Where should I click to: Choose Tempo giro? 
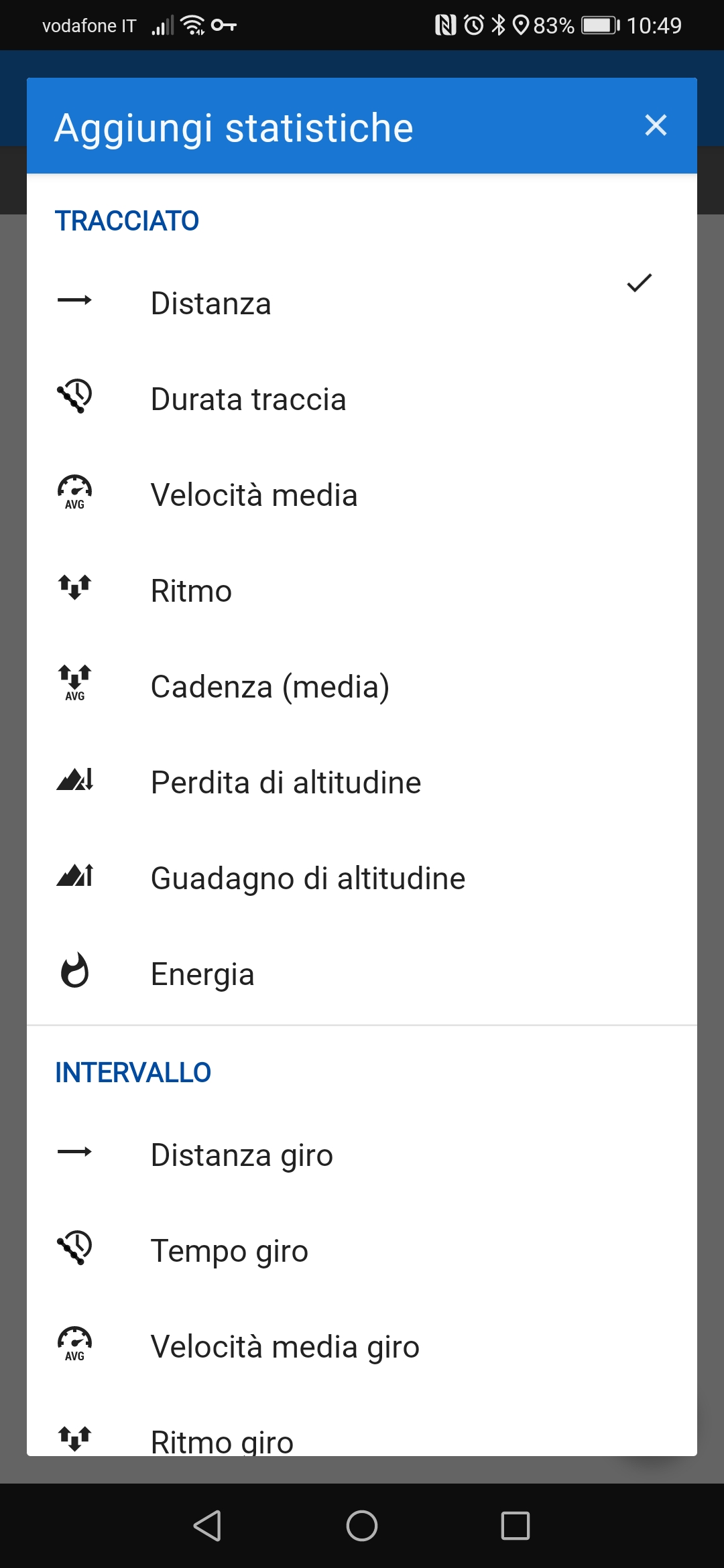tap(362, 1251)
